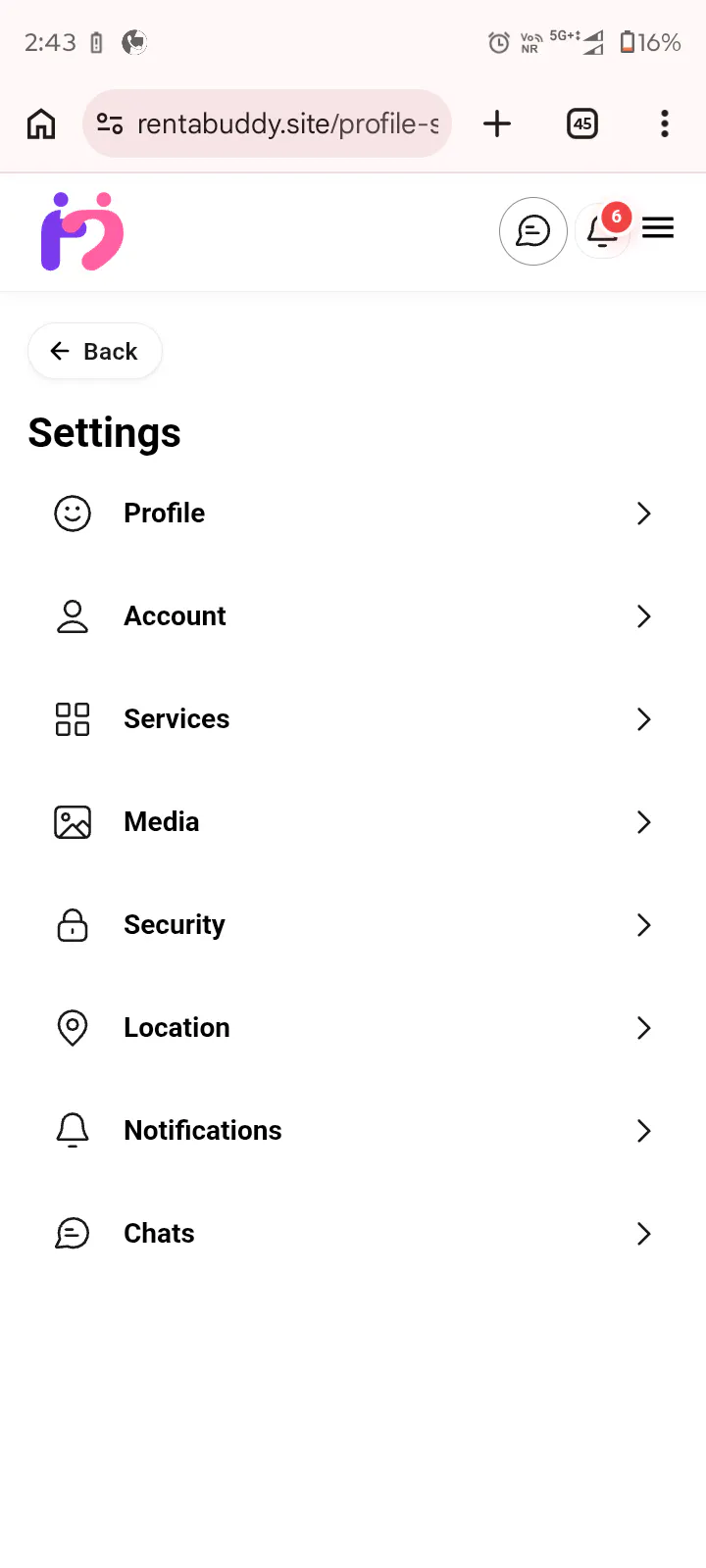Tap the Rent a Buddy logo
The height and width of the screenshot is (1568, 706).
[x=82, y=231]
